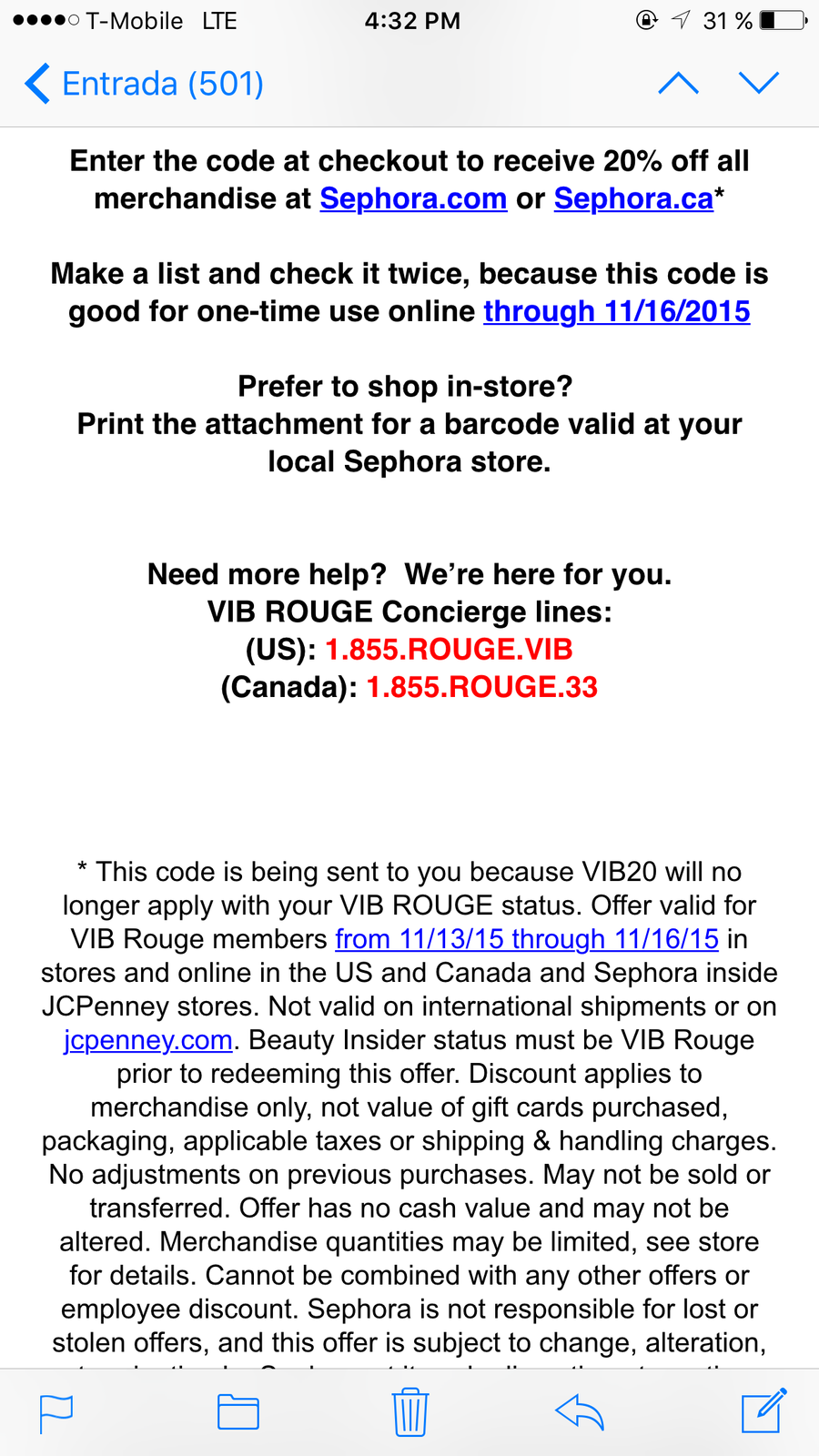Show next message with down arrow

point(758,84)
